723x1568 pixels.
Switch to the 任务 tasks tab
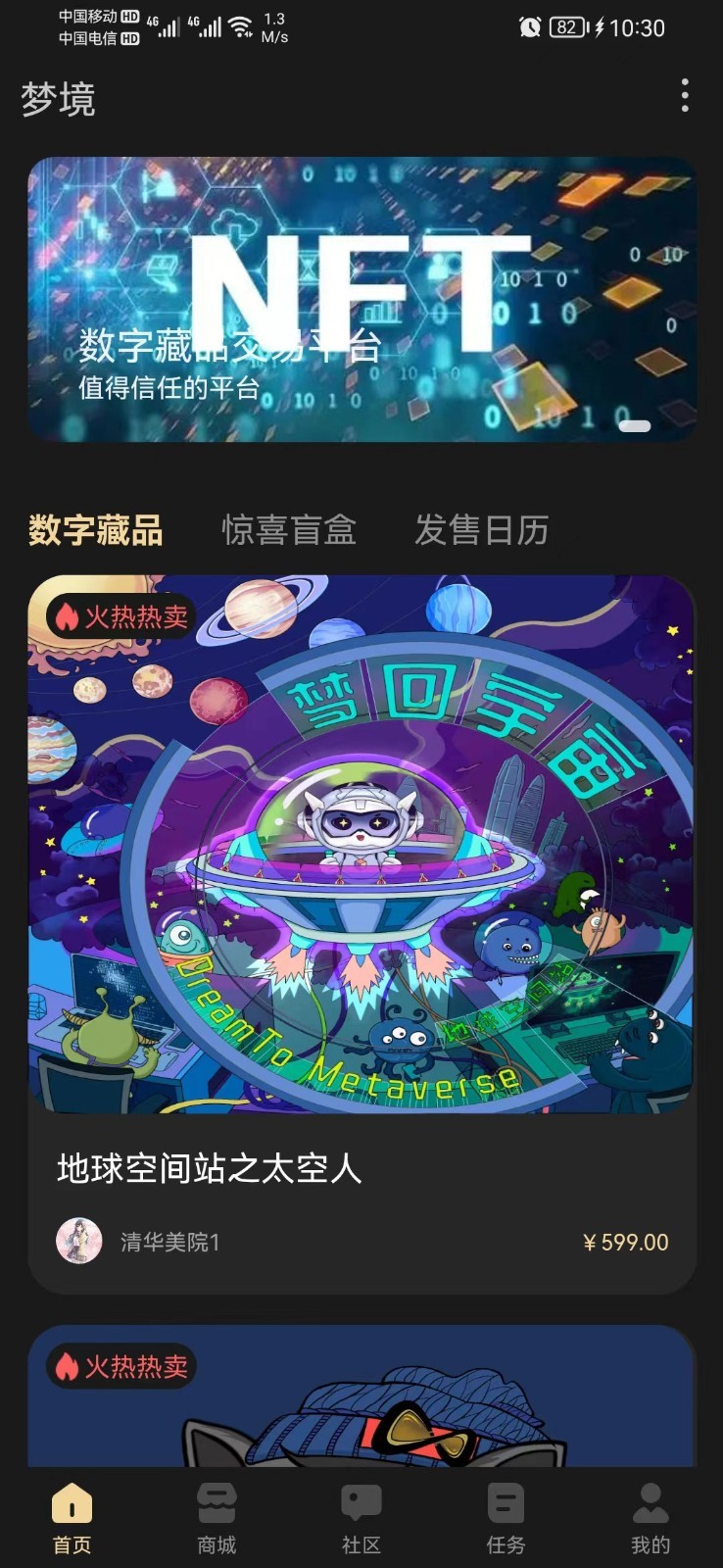pyautogui.click(x=506, y=1518)
